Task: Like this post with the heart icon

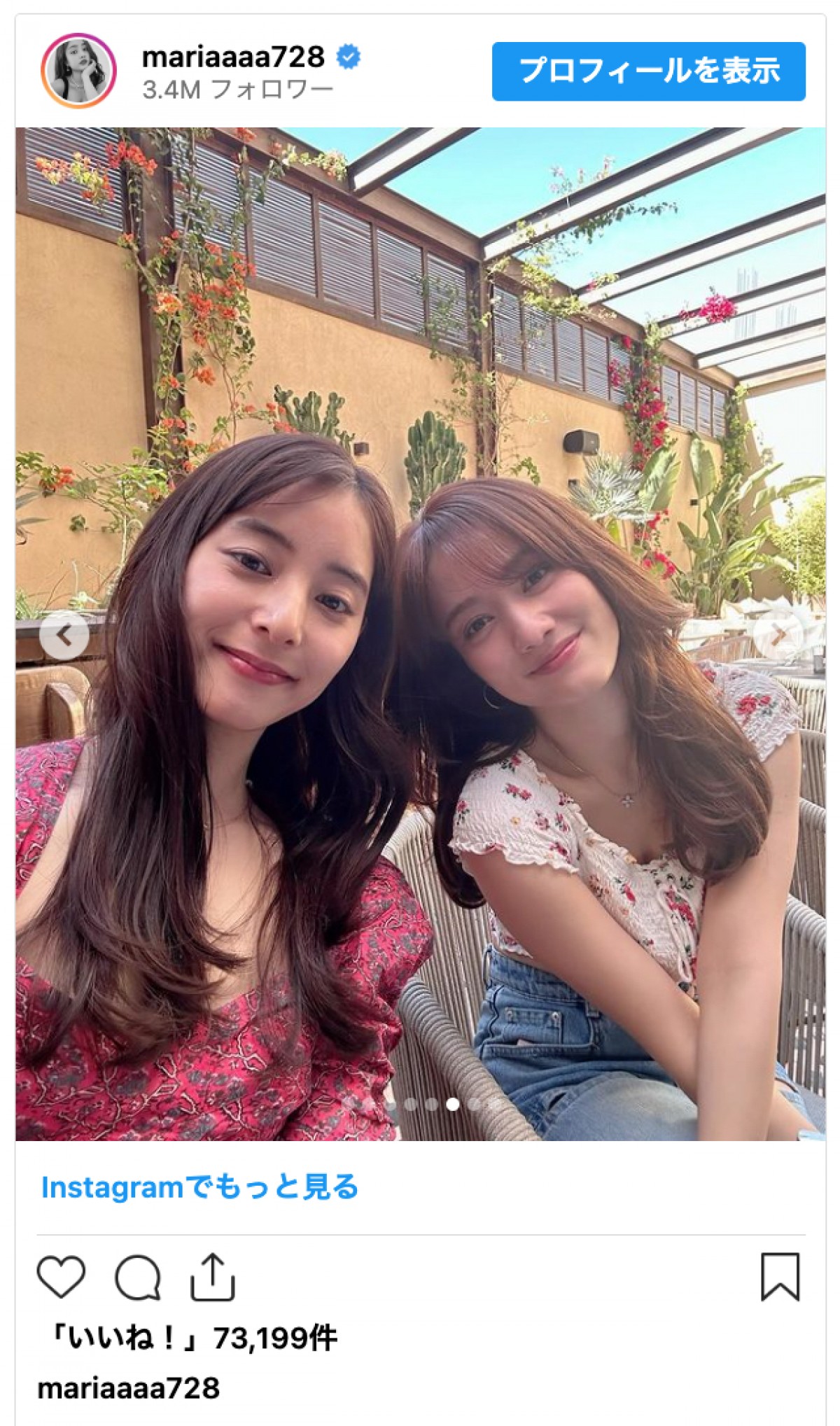Action: click(x=61, y=1277)
